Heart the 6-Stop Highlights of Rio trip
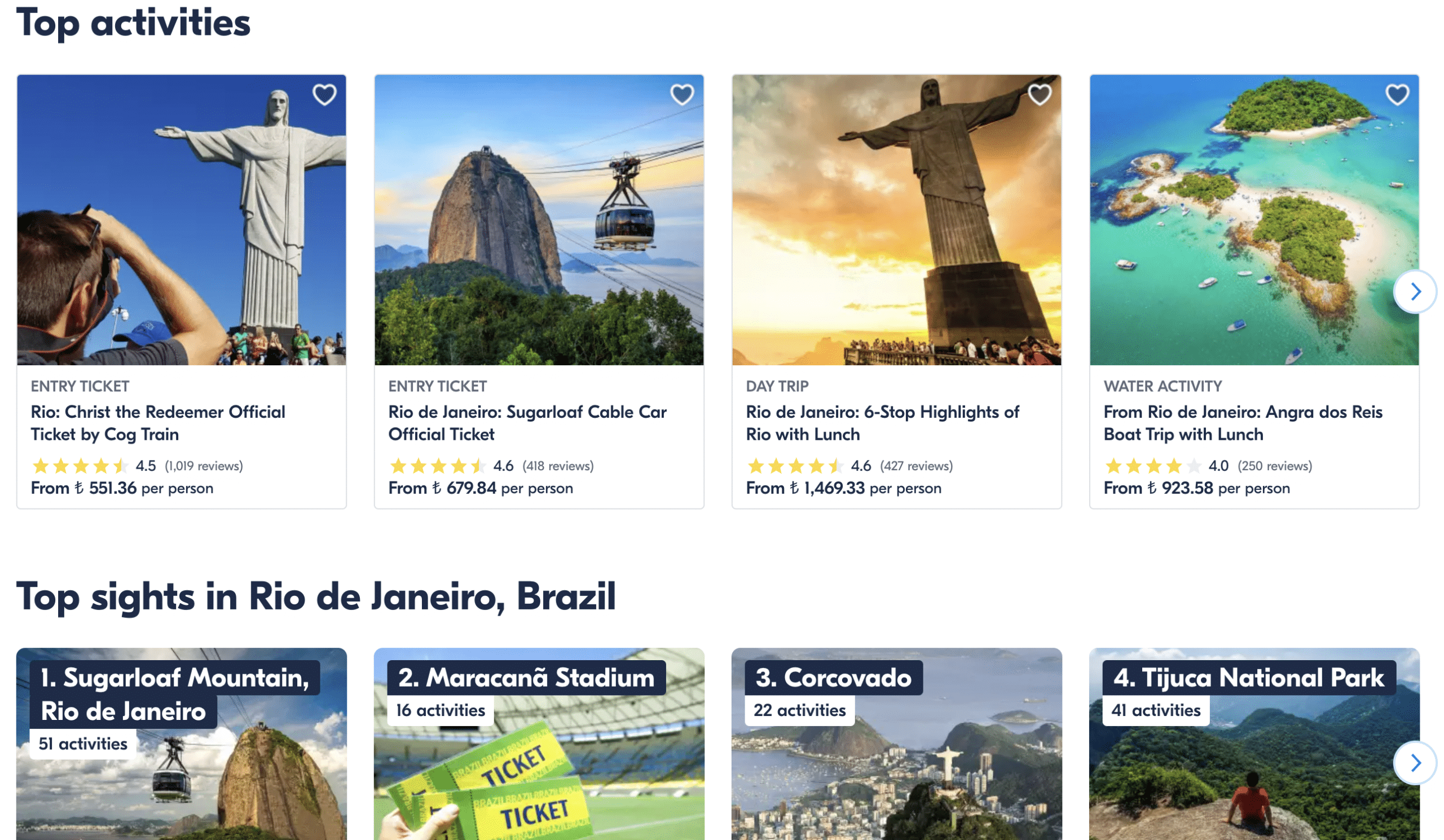The image size is (1444, 840). (x=1040, y=95)
